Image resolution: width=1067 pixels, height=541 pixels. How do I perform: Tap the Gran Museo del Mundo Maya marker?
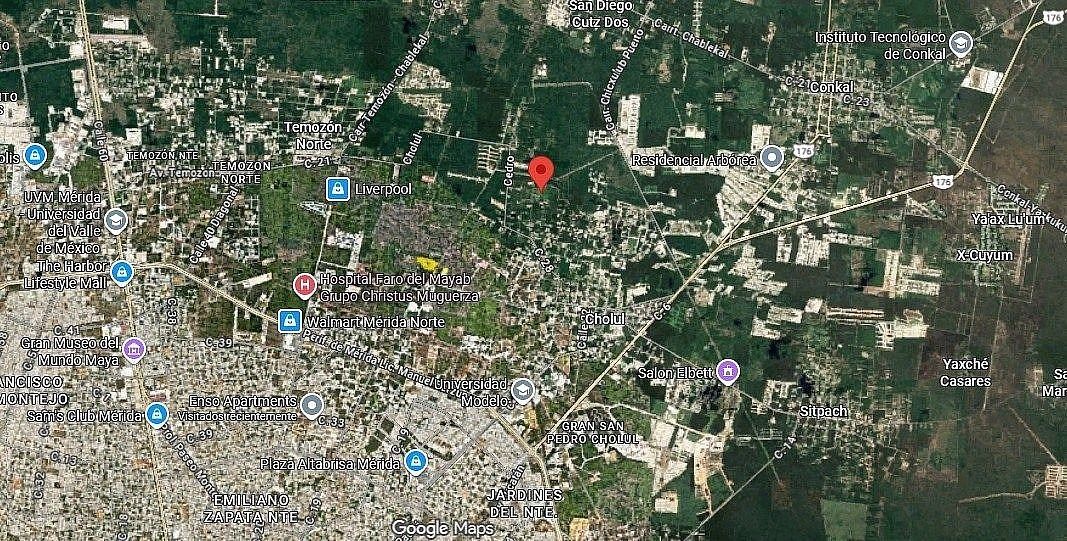point(134,348)
